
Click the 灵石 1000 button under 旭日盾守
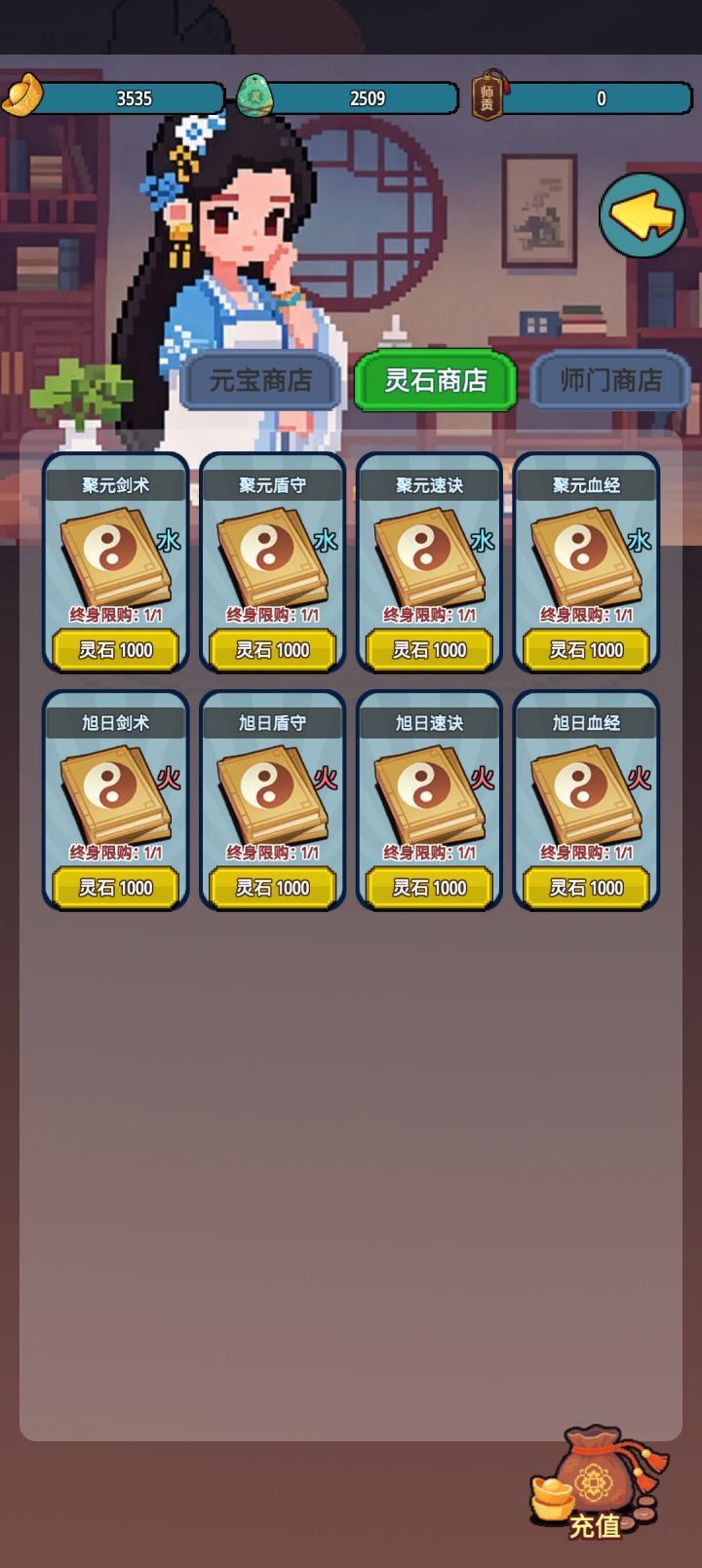(273, 888)
